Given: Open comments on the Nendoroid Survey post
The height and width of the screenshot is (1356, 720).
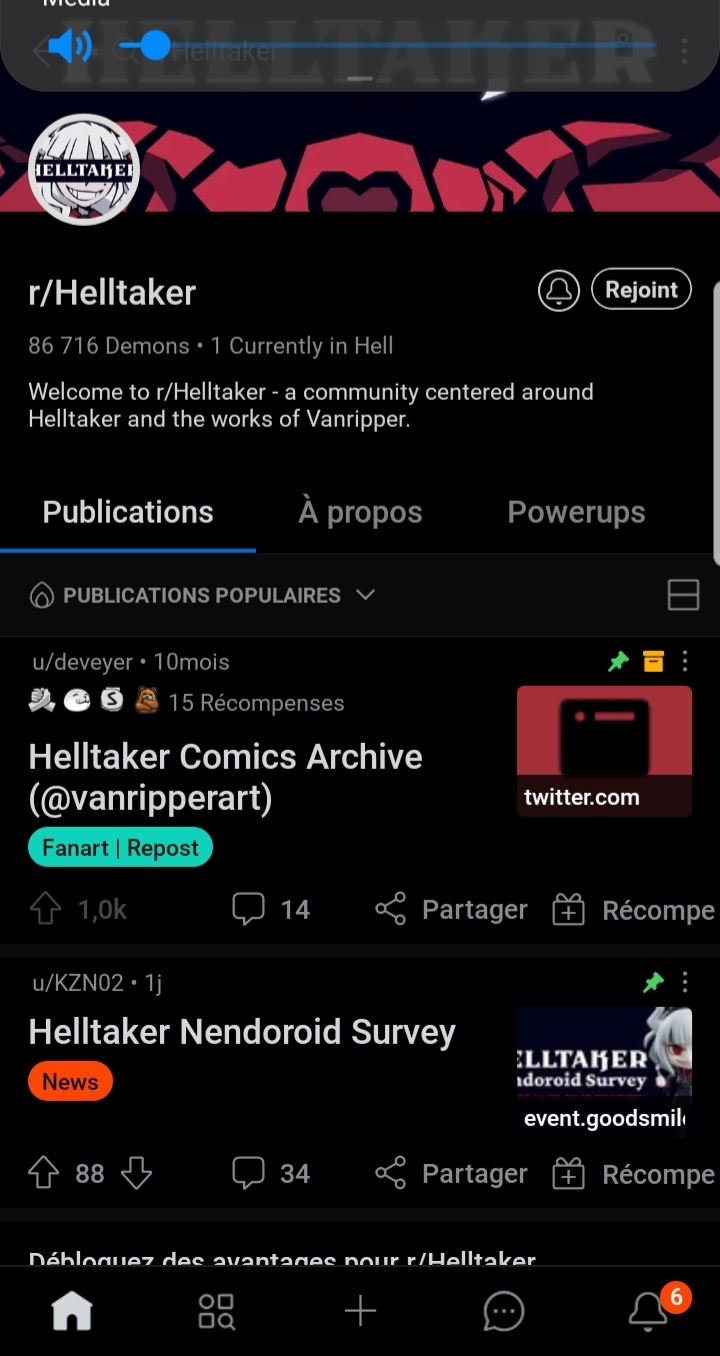Looking at the screenshot, I should coord(249,1172).
